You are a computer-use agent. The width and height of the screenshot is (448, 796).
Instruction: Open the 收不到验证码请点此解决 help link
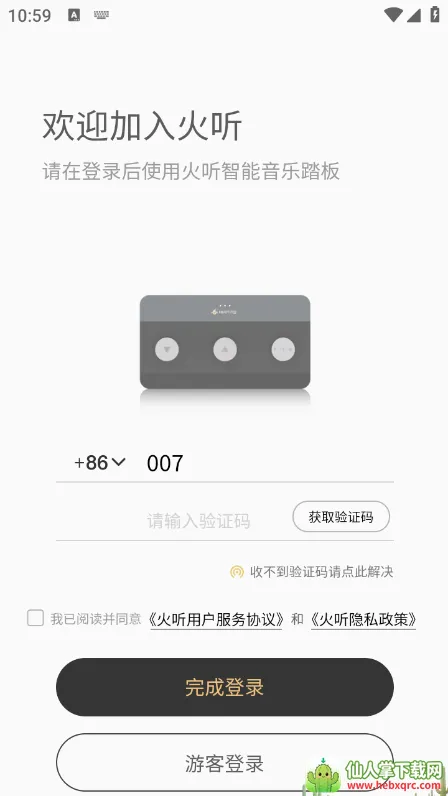click(x=311, y=572)
